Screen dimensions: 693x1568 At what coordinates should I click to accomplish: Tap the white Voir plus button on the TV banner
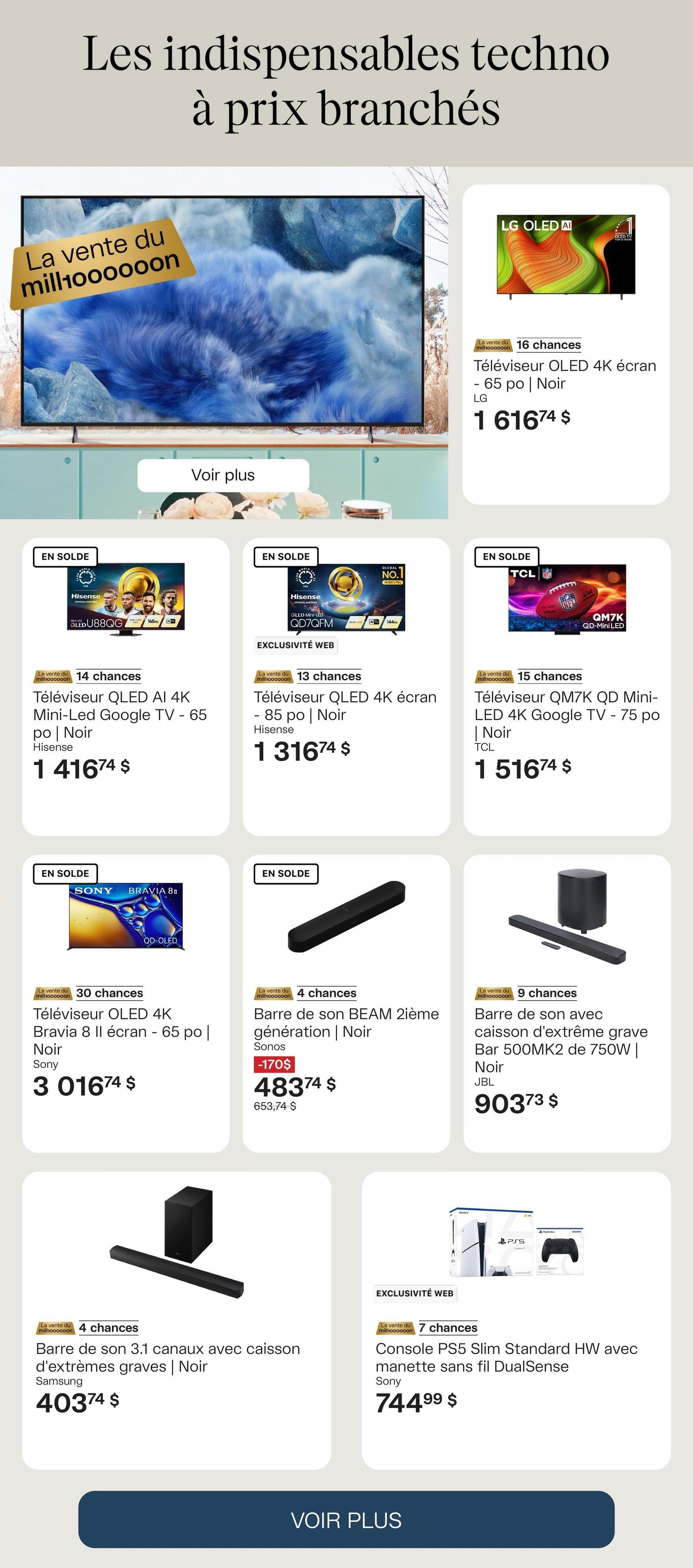(223, 476)
